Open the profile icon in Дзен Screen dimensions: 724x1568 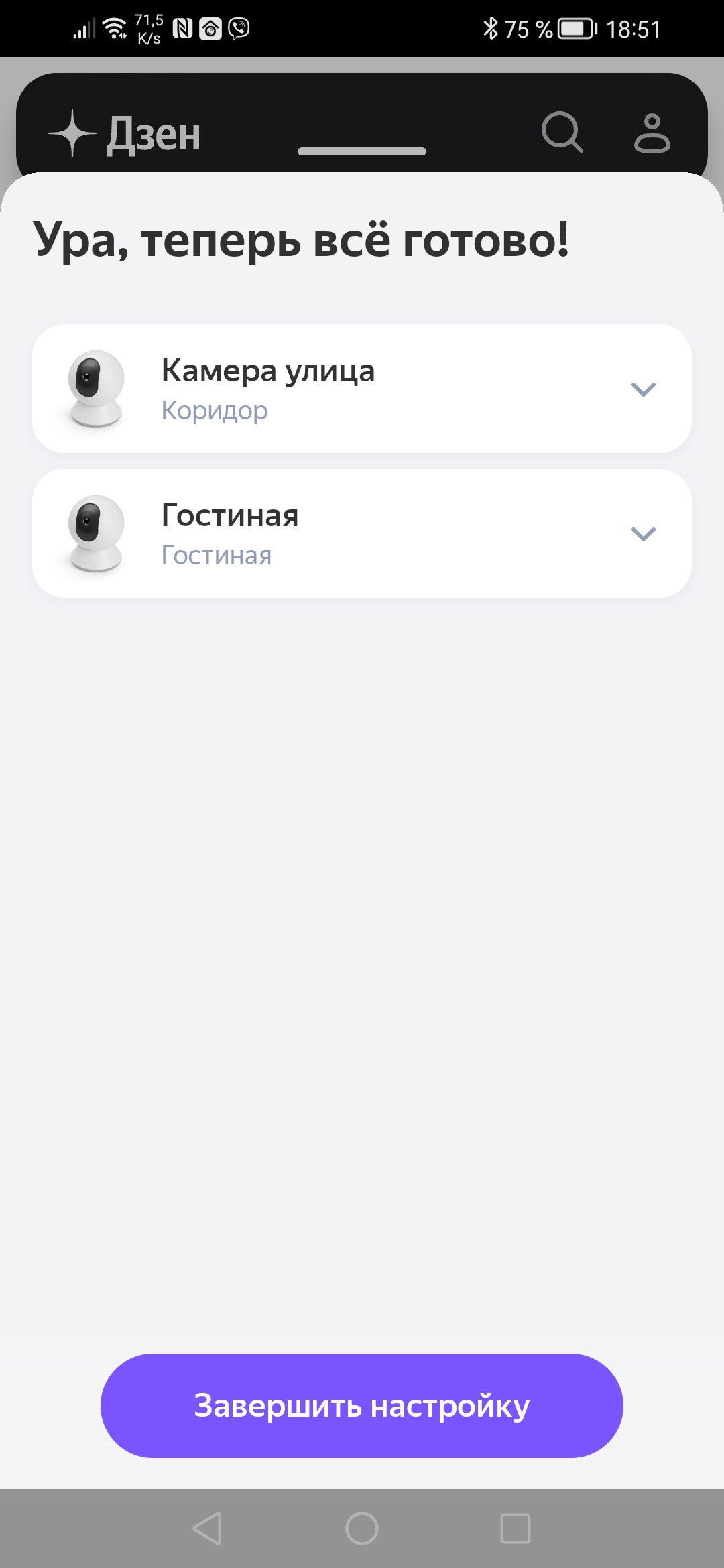[x=652, y=133]
